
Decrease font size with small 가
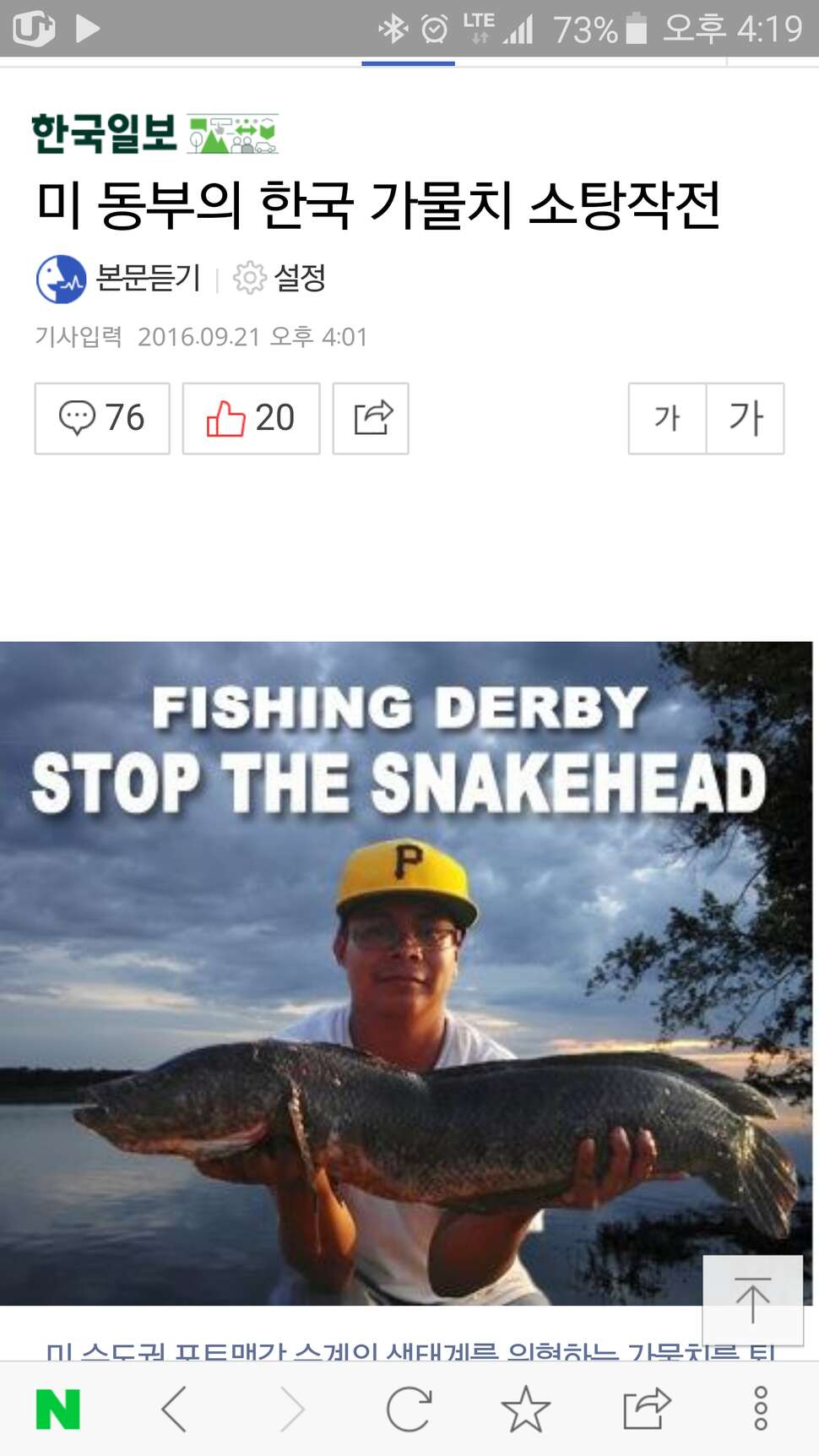[x=667, y=418]
